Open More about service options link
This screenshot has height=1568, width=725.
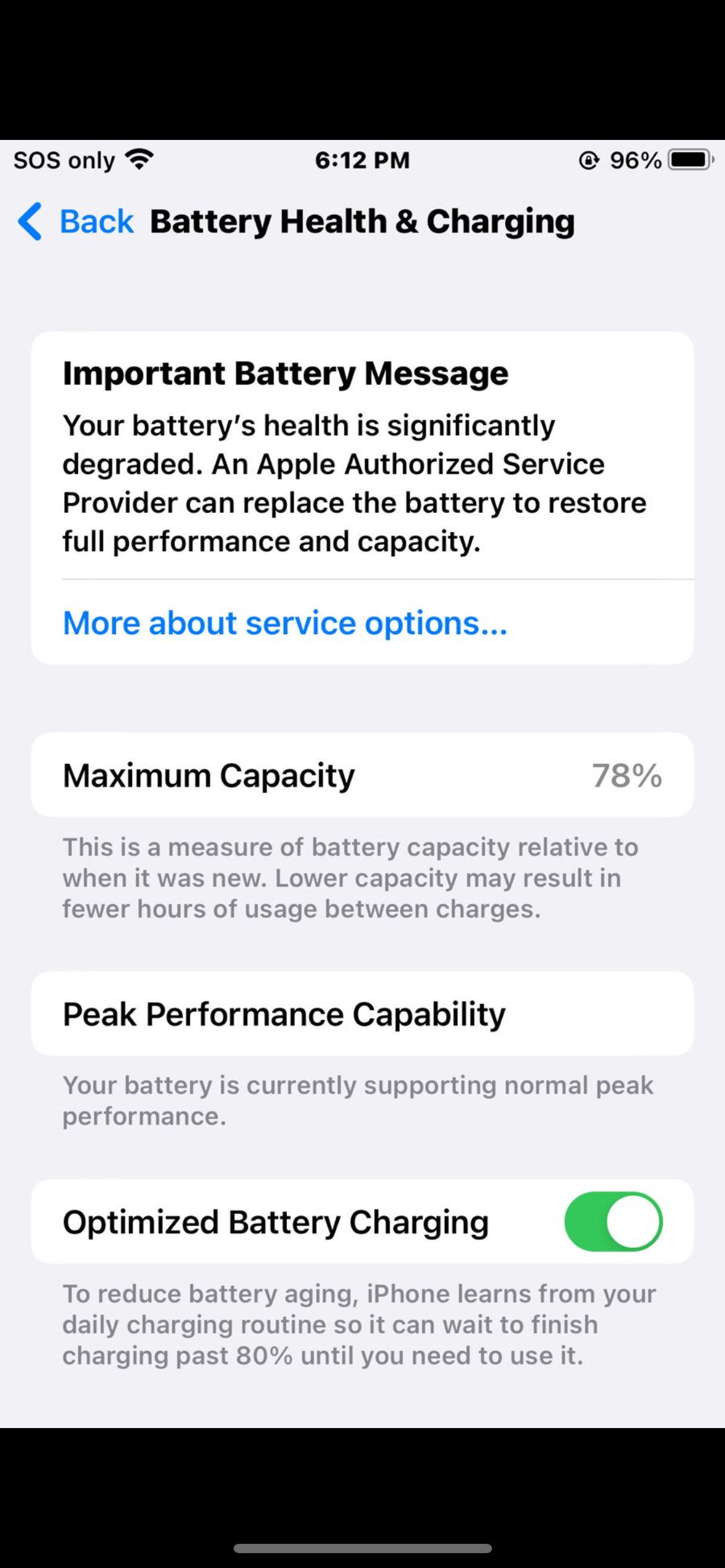pos(285,623)
